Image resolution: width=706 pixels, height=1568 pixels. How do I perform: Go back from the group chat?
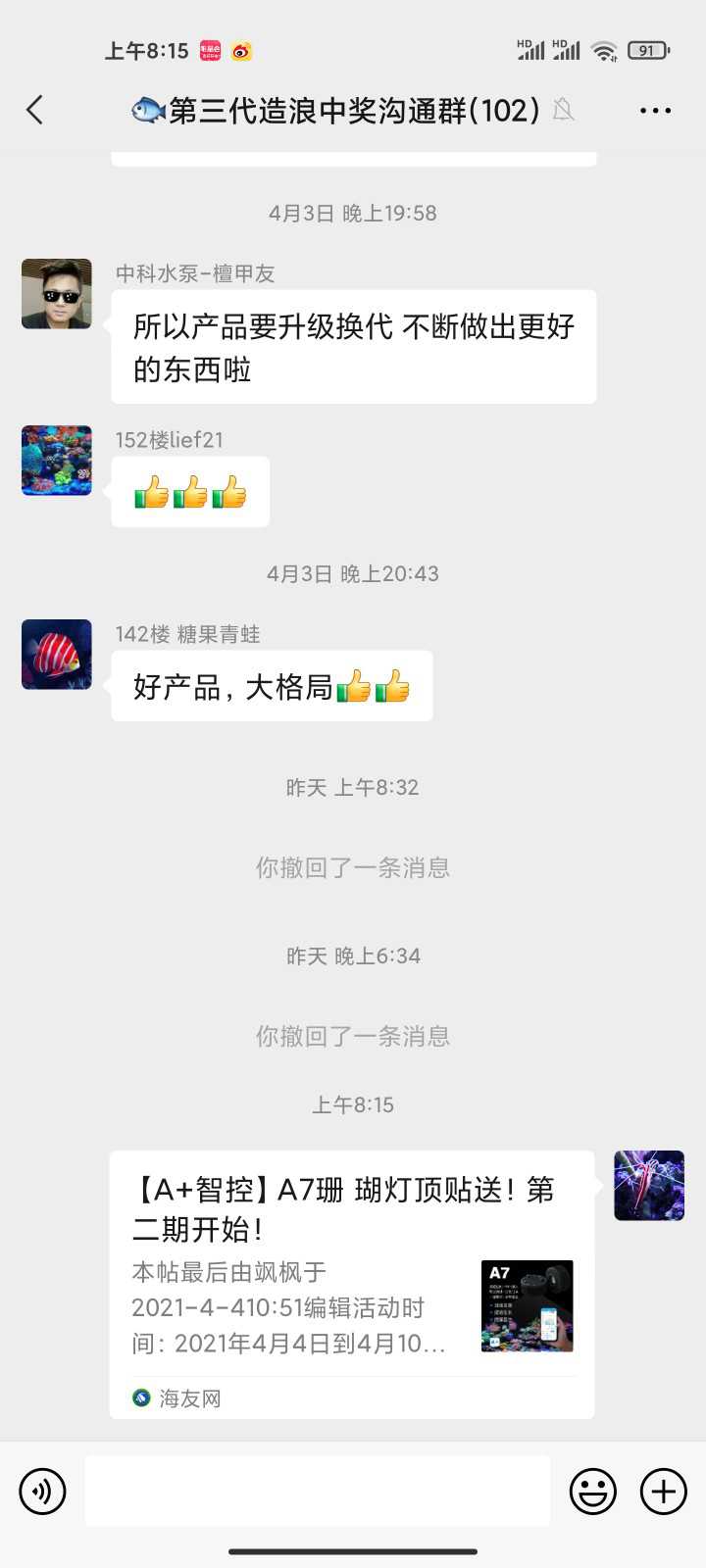[x=35, y=110]
